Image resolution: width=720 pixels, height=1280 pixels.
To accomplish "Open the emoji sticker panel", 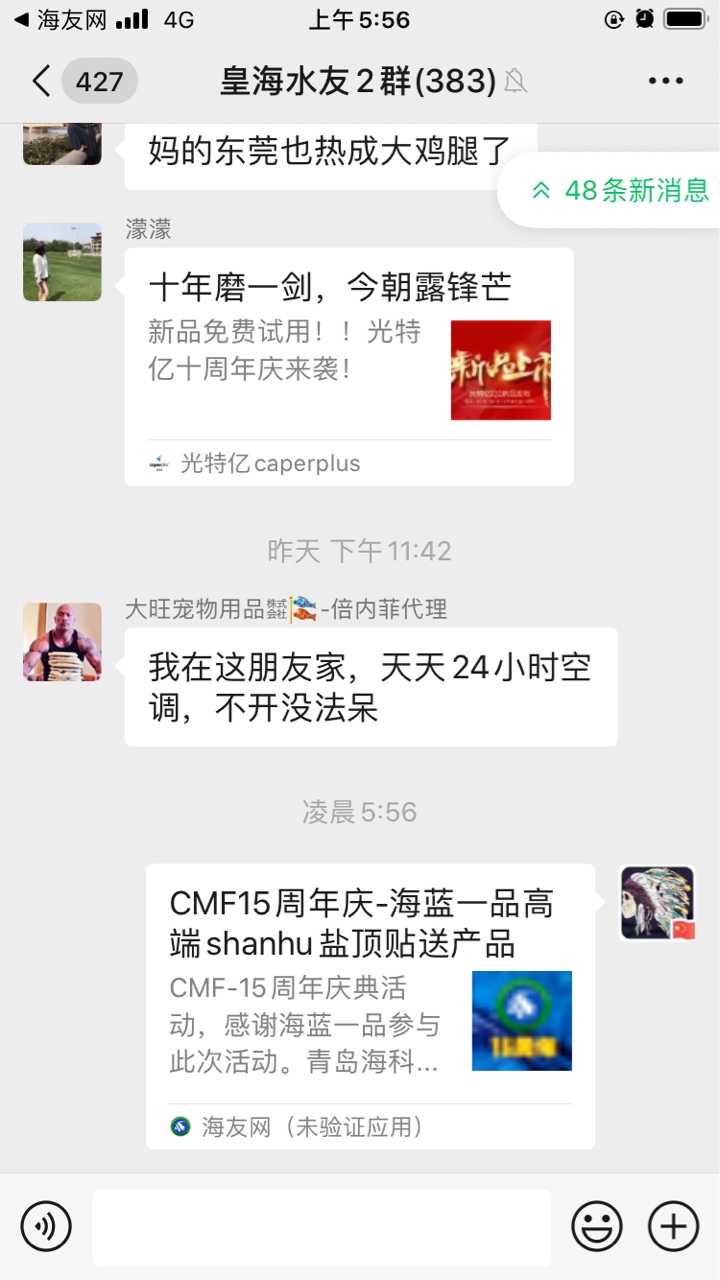I will (x=597, y=1227).
